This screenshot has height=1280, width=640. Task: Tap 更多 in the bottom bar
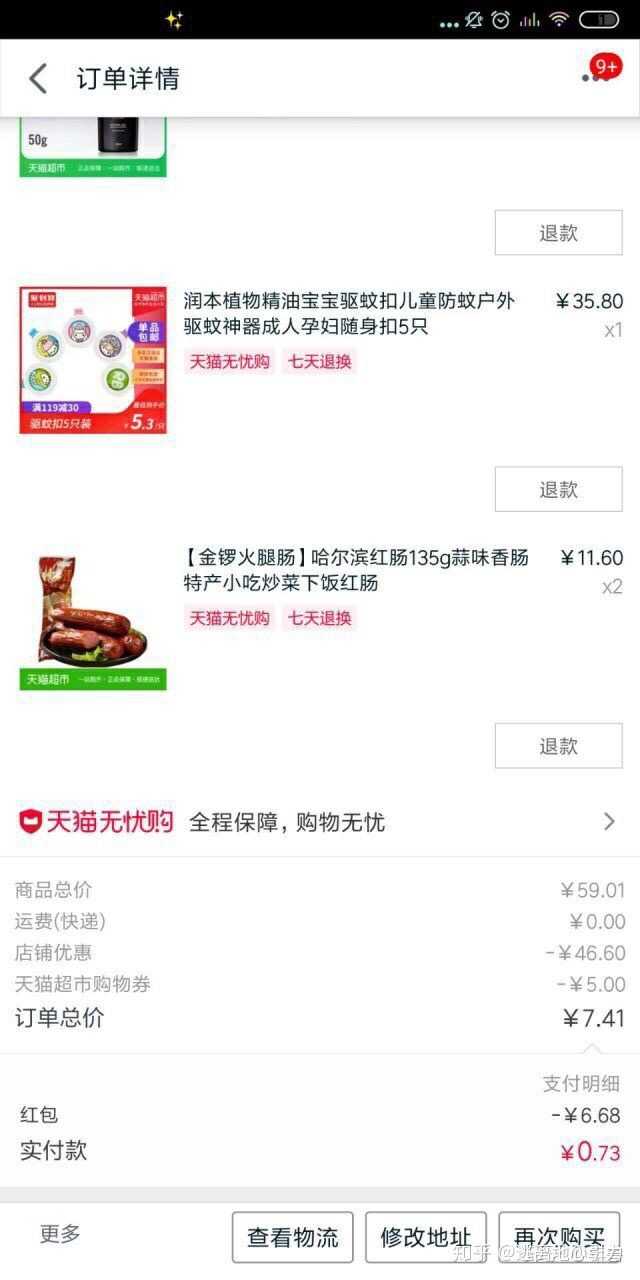click(x=60, y=1234)
